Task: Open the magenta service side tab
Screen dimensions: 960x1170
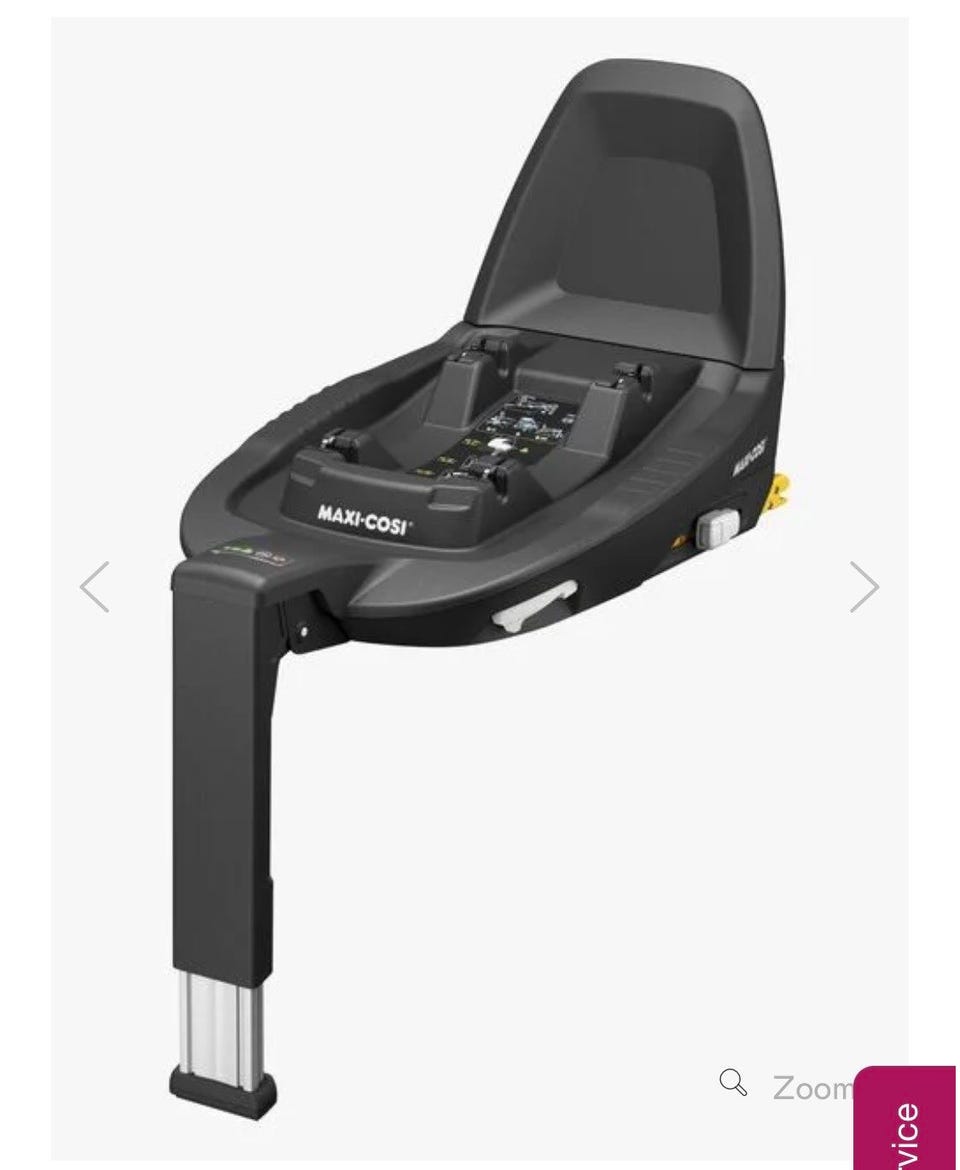Action: pyautogui.click(x=905, y=1122)
